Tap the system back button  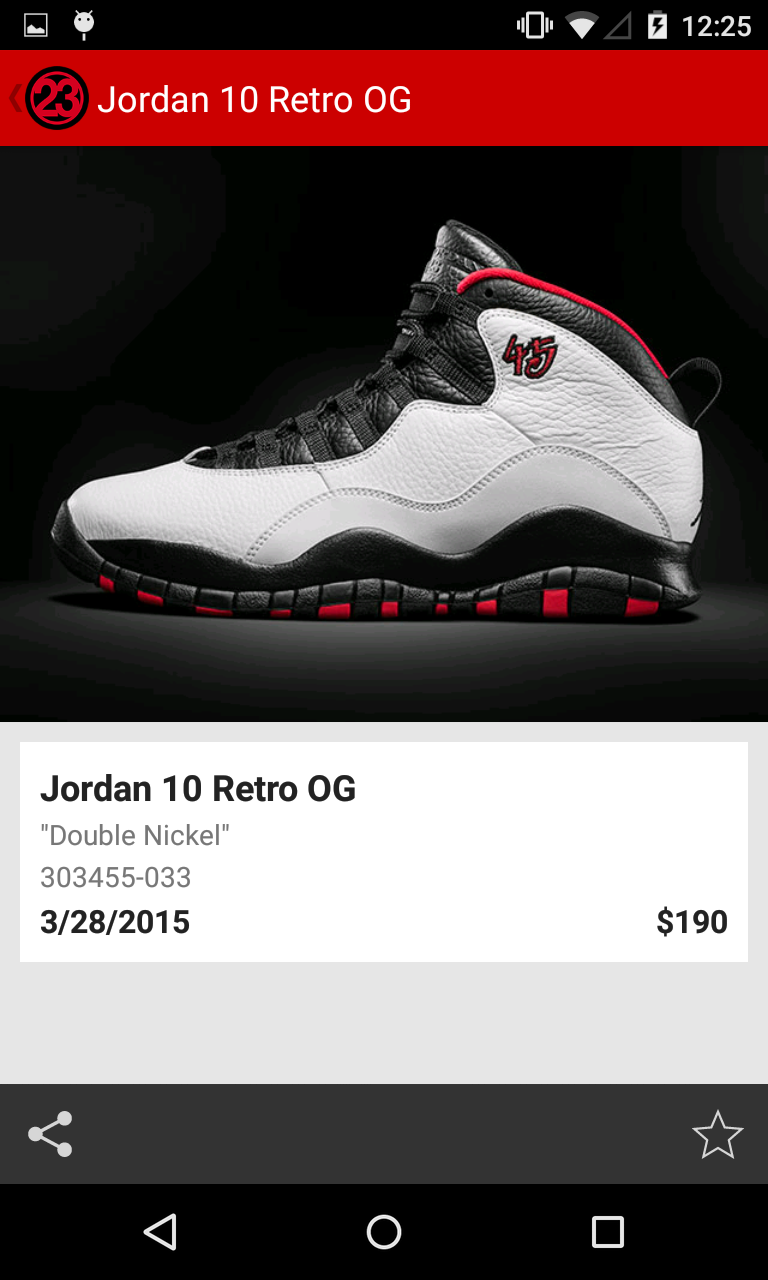click(160, 1232)
